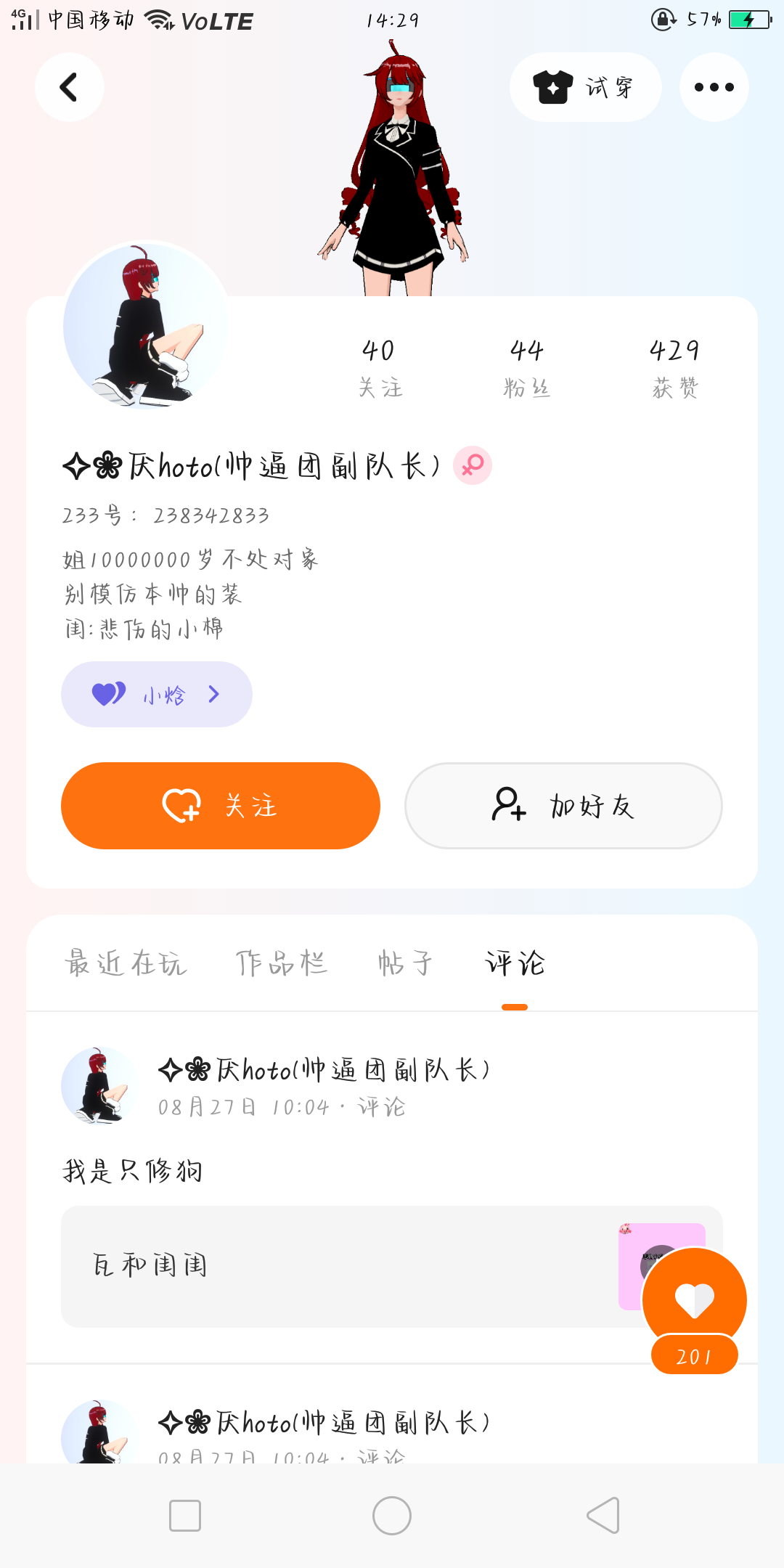Follow this user with 关注 button
Screen dimensions: 784x1568
pos(221,806)
